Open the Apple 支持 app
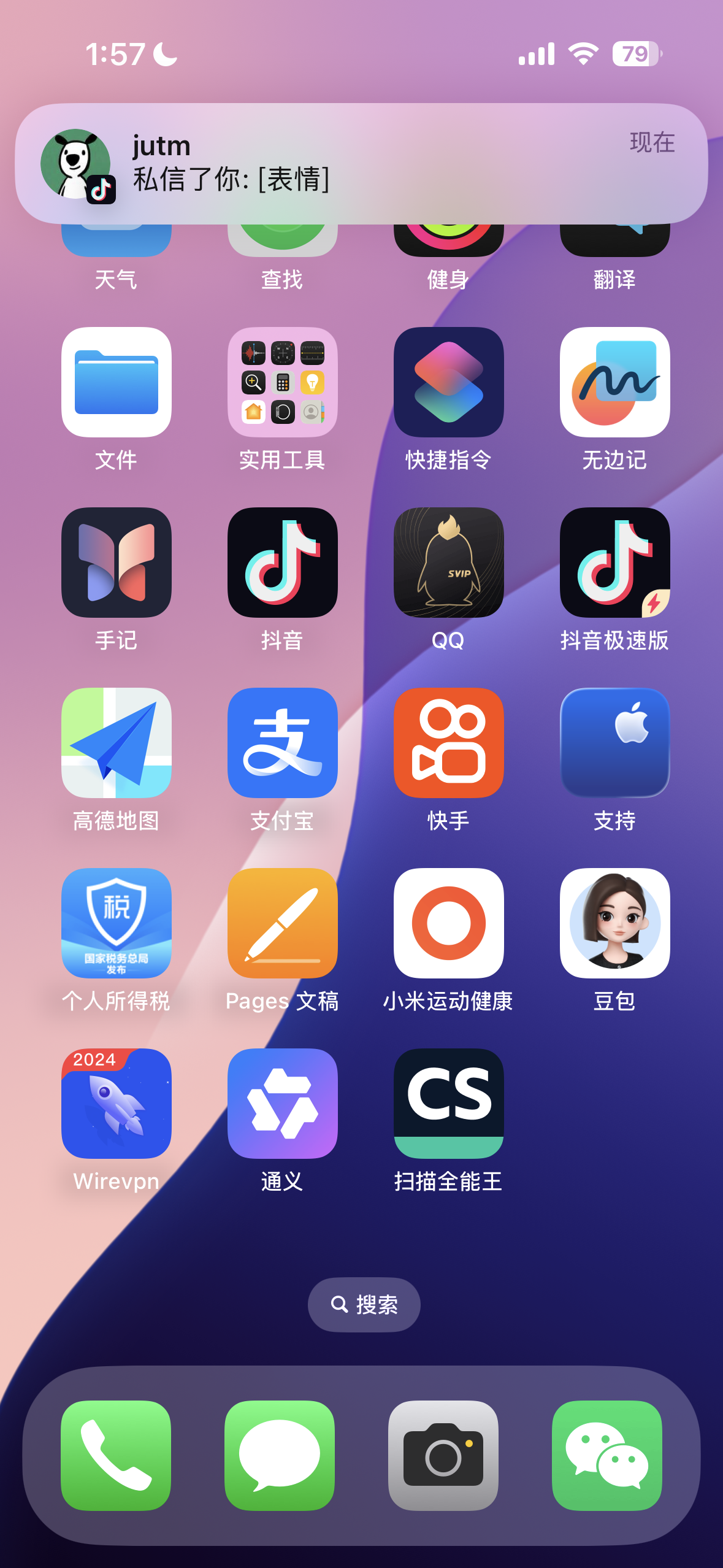723x1568 pixels. pyautogui.click(x=614, y=743)
